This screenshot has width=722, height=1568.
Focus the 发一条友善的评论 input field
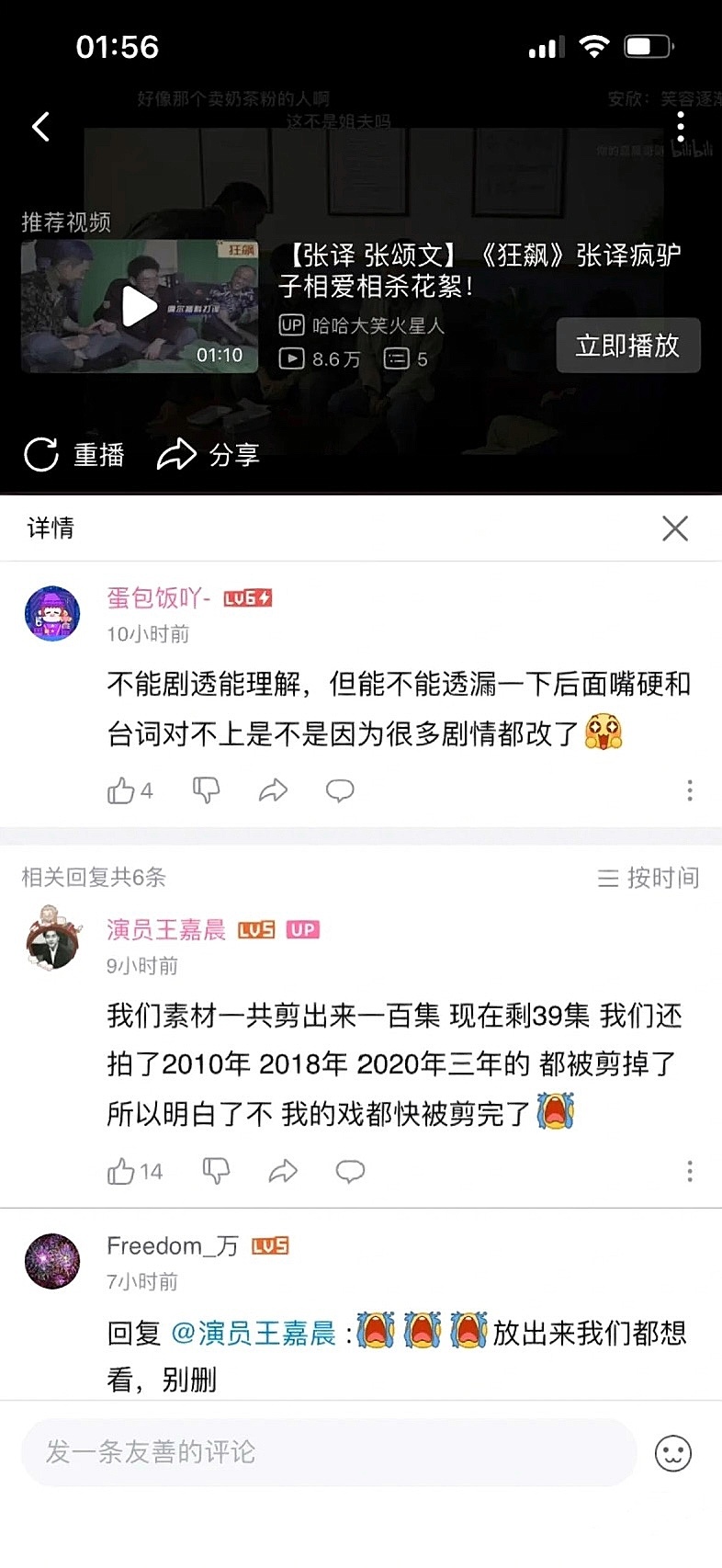coord(329,1452)
